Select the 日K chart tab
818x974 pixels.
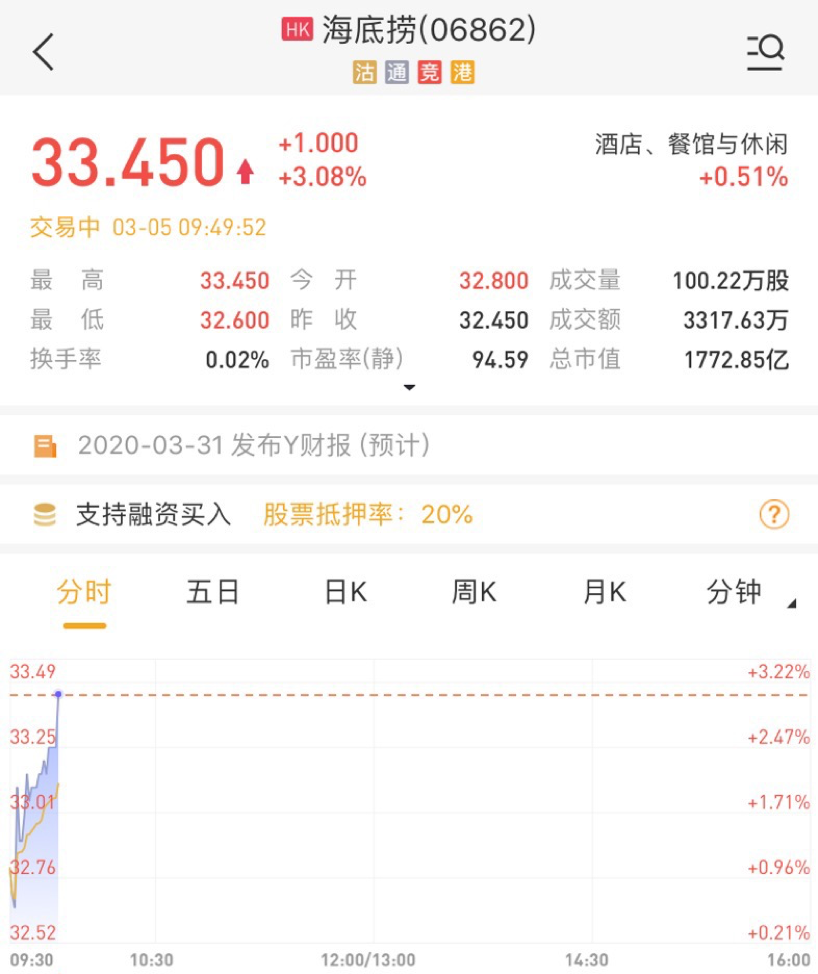(x=345, y=593)
